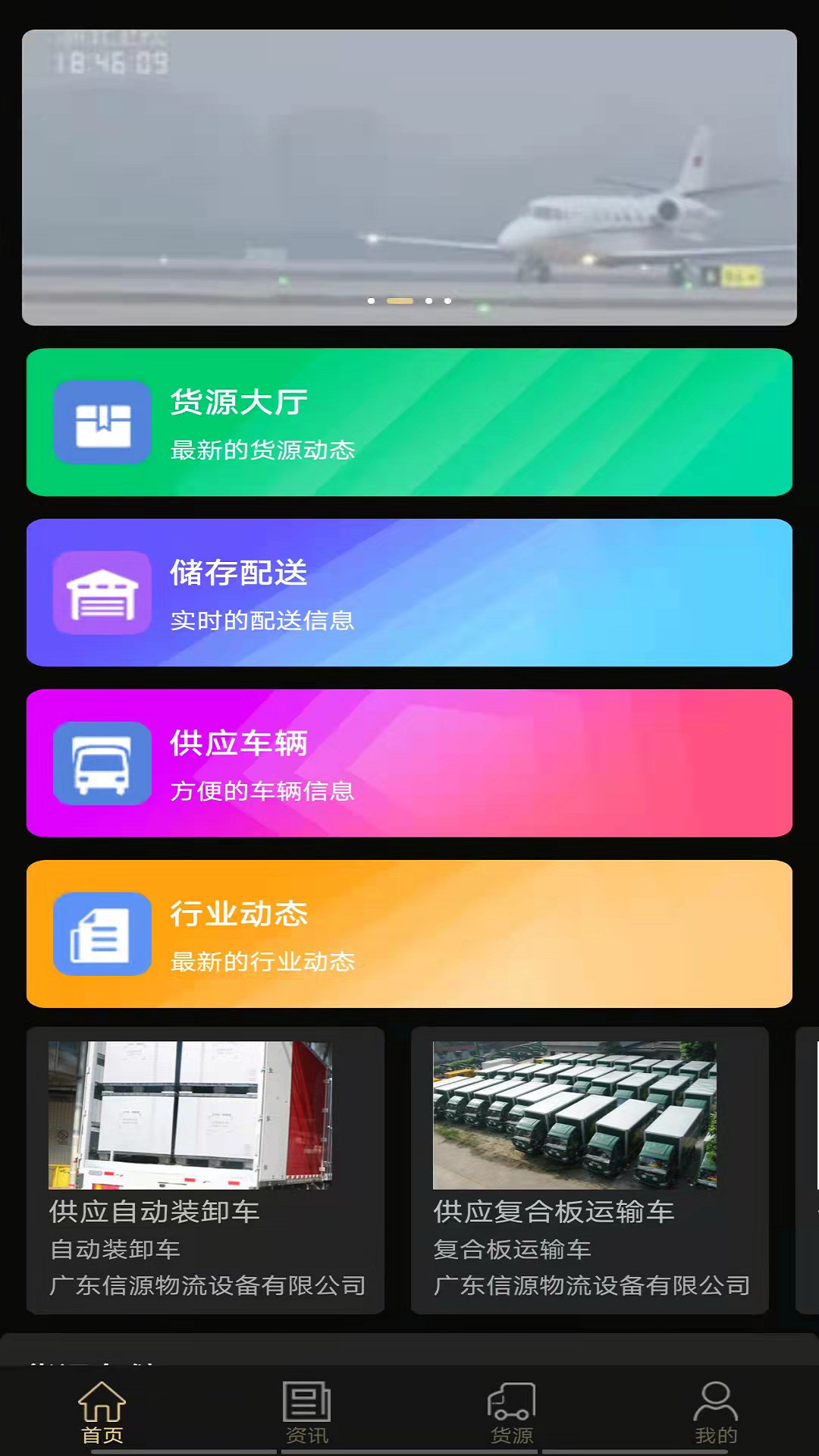Open the 我的 profile icon

tap(715, 1403)
